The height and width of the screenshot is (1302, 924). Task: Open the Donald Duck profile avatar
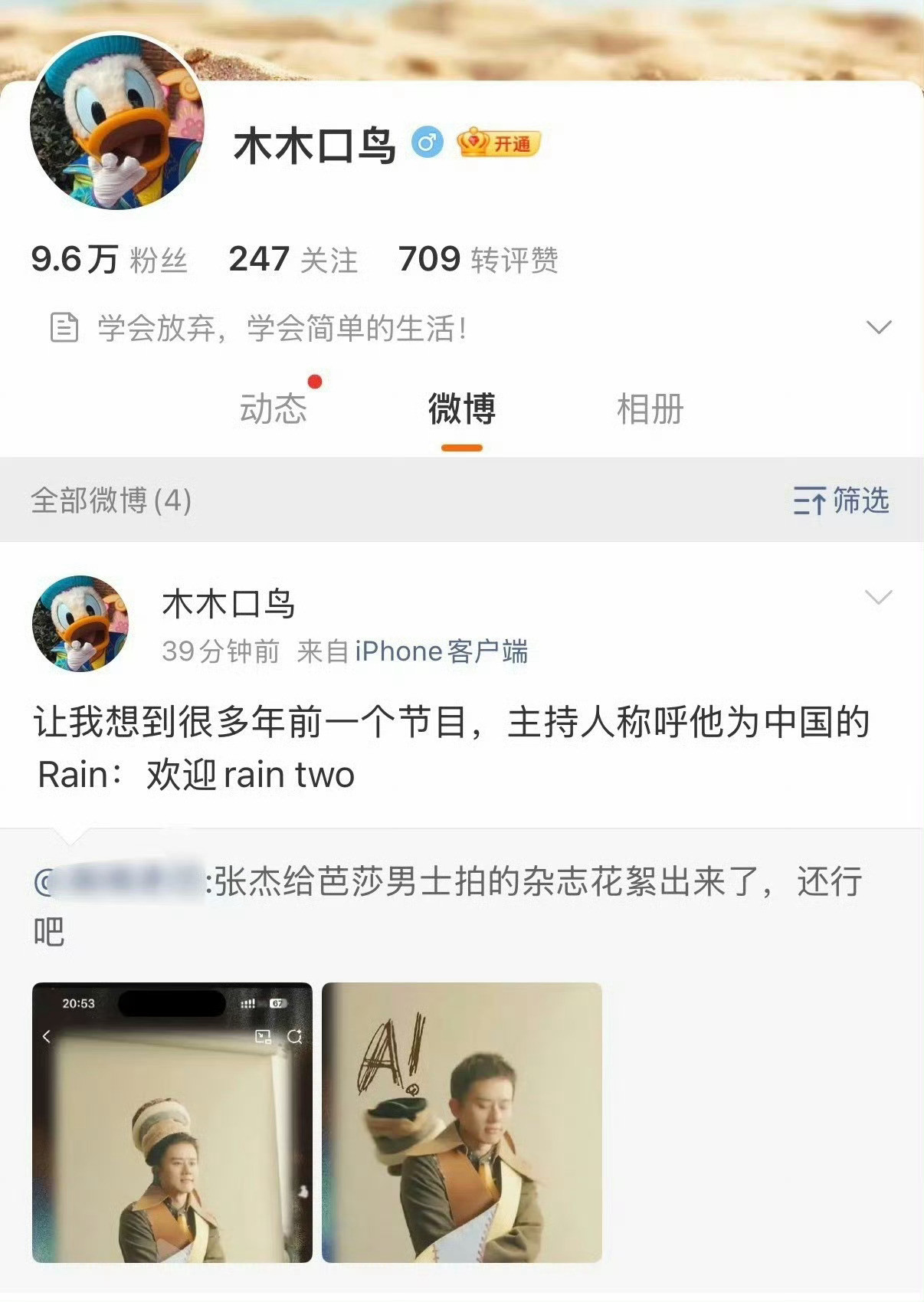[119, 123]
